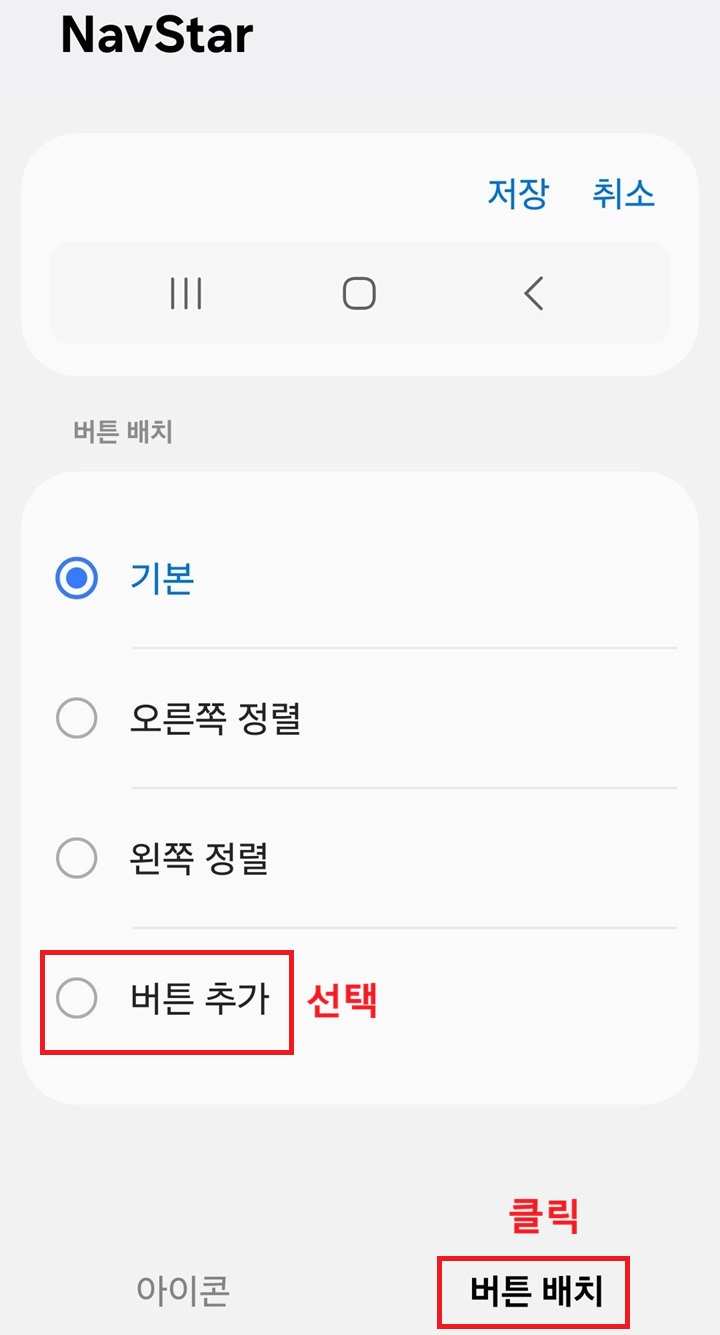The width and height of the screenshot is (720, 1335).
Task: Open the 버튼 배치 (Button layout) tab
Action: [x=533, y=1292]
